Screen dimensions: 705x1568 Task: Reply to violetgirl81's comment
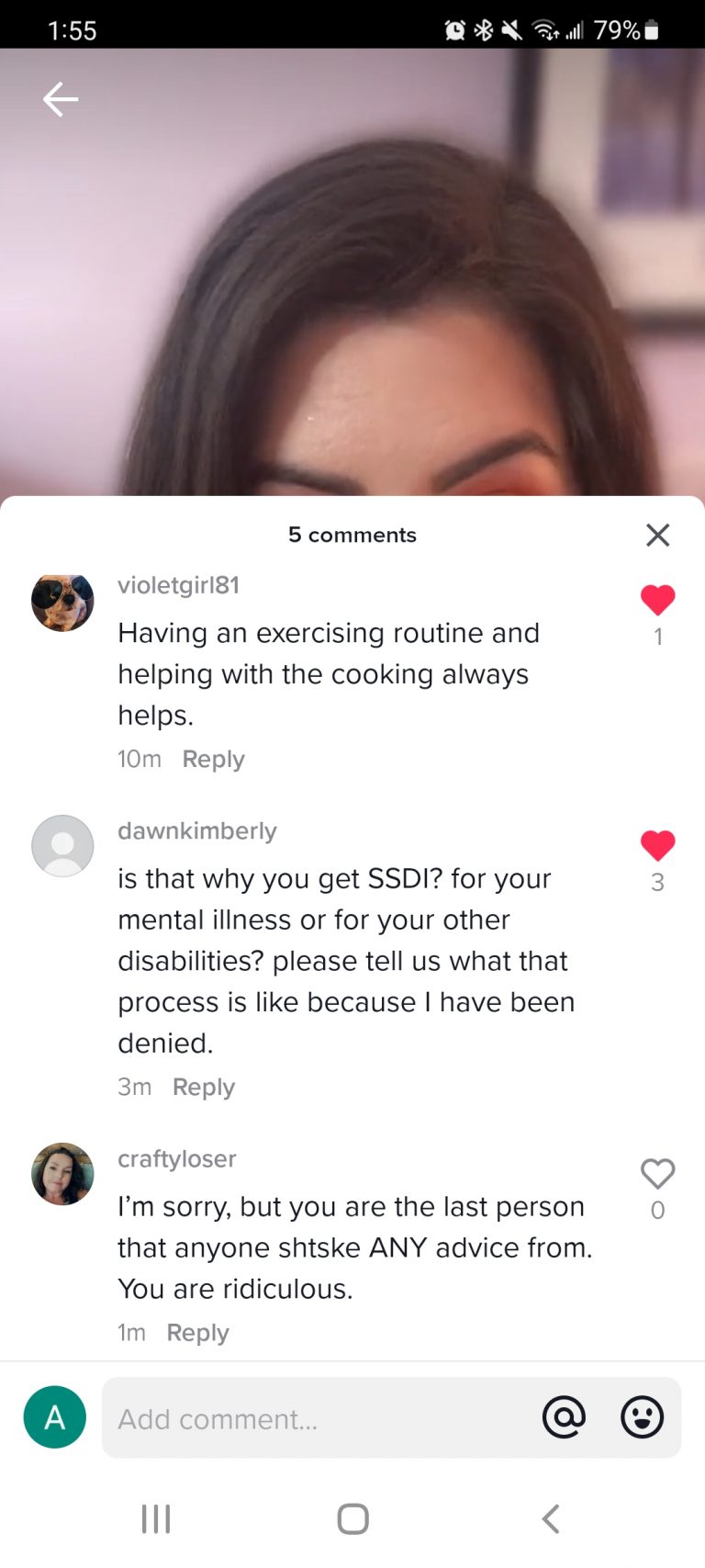[214, 759]
